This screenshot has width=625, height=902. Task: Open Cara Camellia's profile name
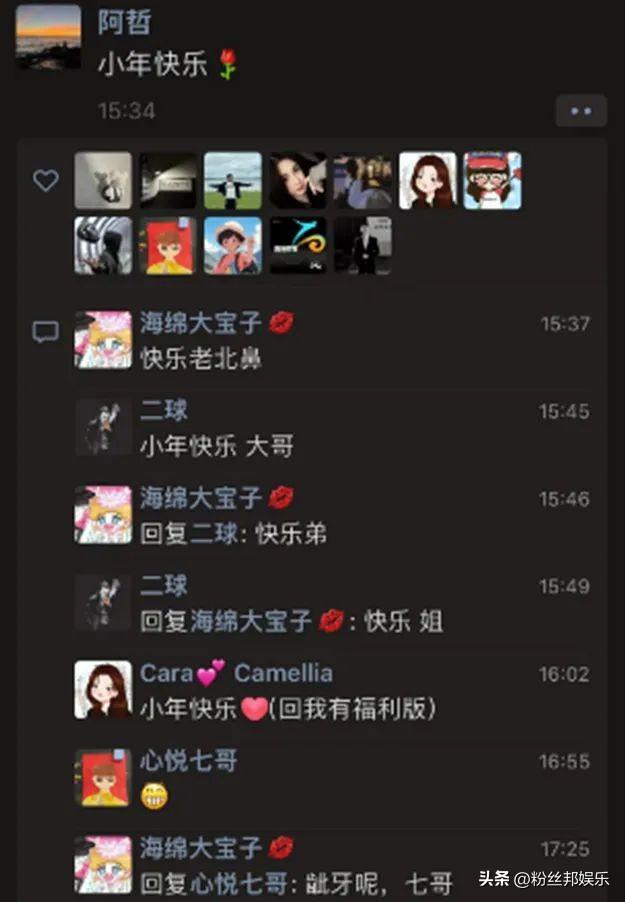236,673
